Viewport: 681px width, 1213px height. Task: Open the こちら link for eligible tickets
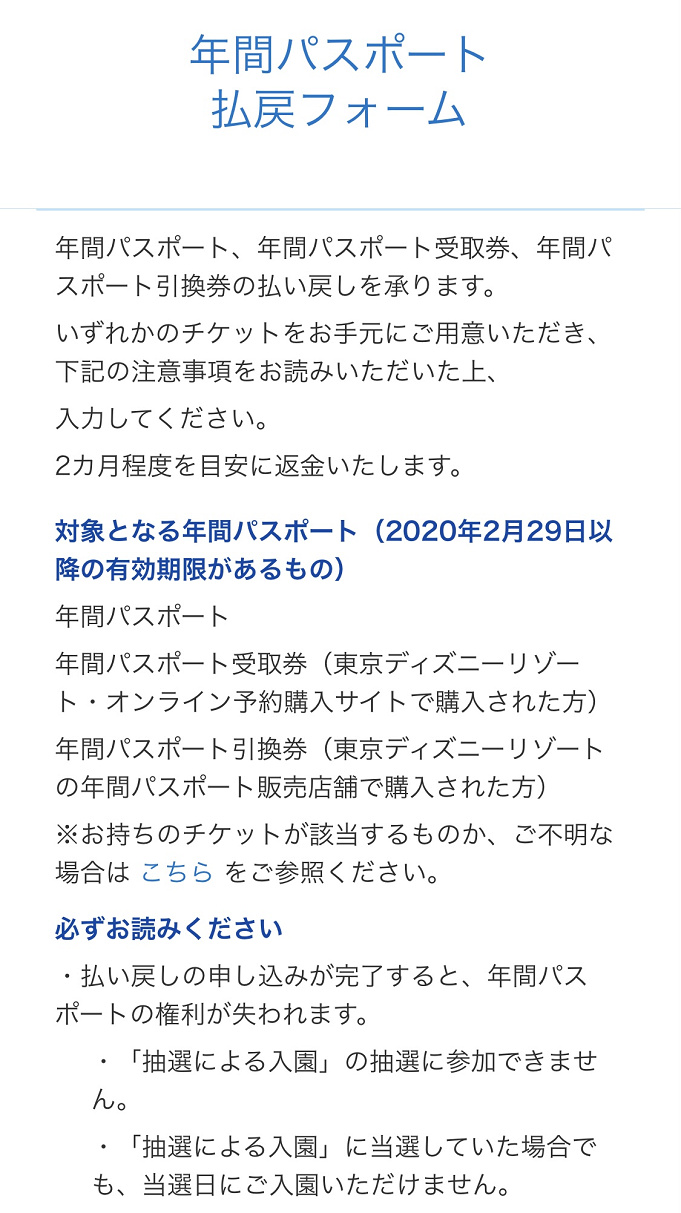click(x=177, y=872)
